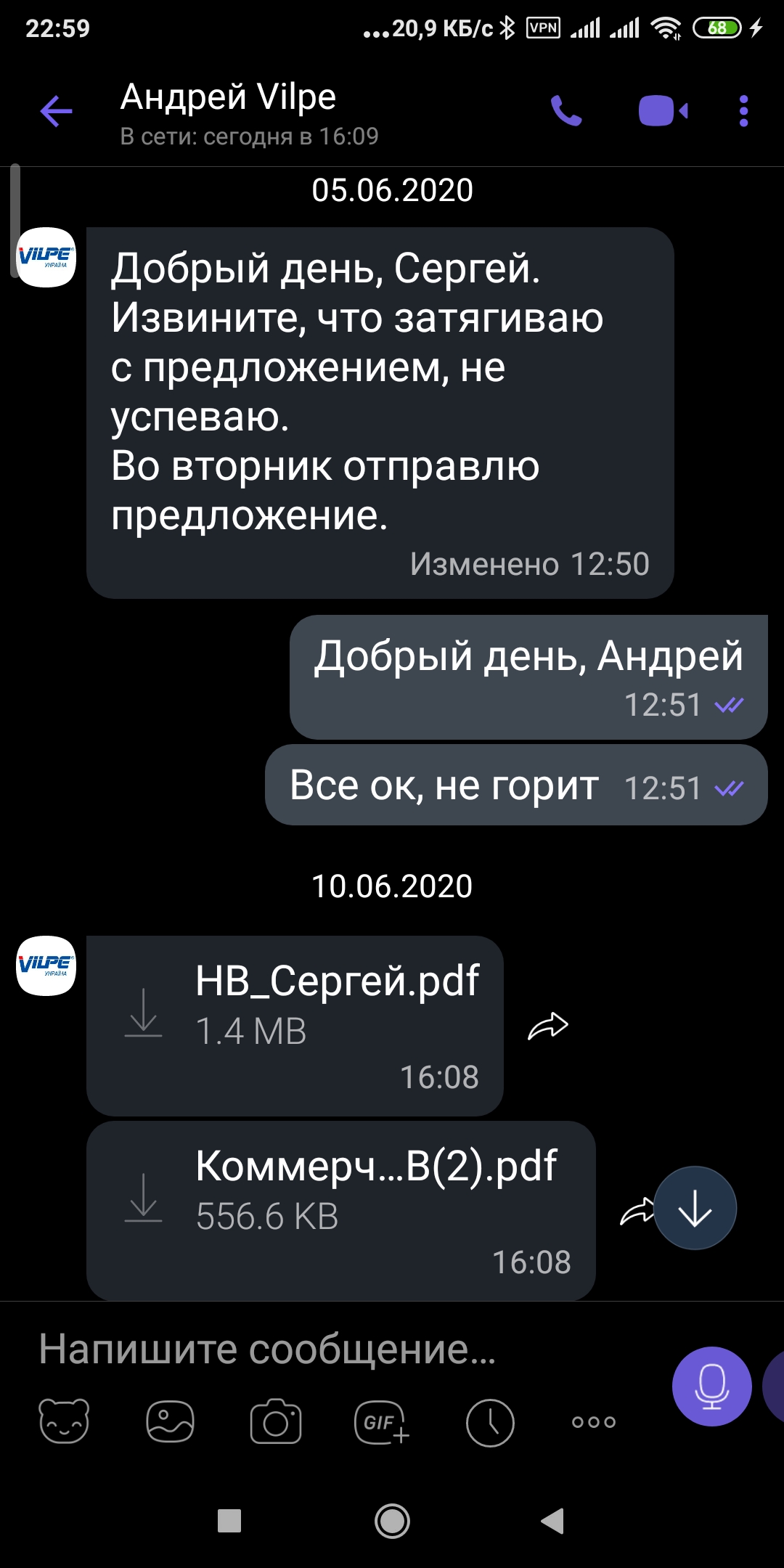Image resolution: width=784 pixels, height=1568 pixels.
Task: Open the three-dot overflow menu
Action: 743,111
